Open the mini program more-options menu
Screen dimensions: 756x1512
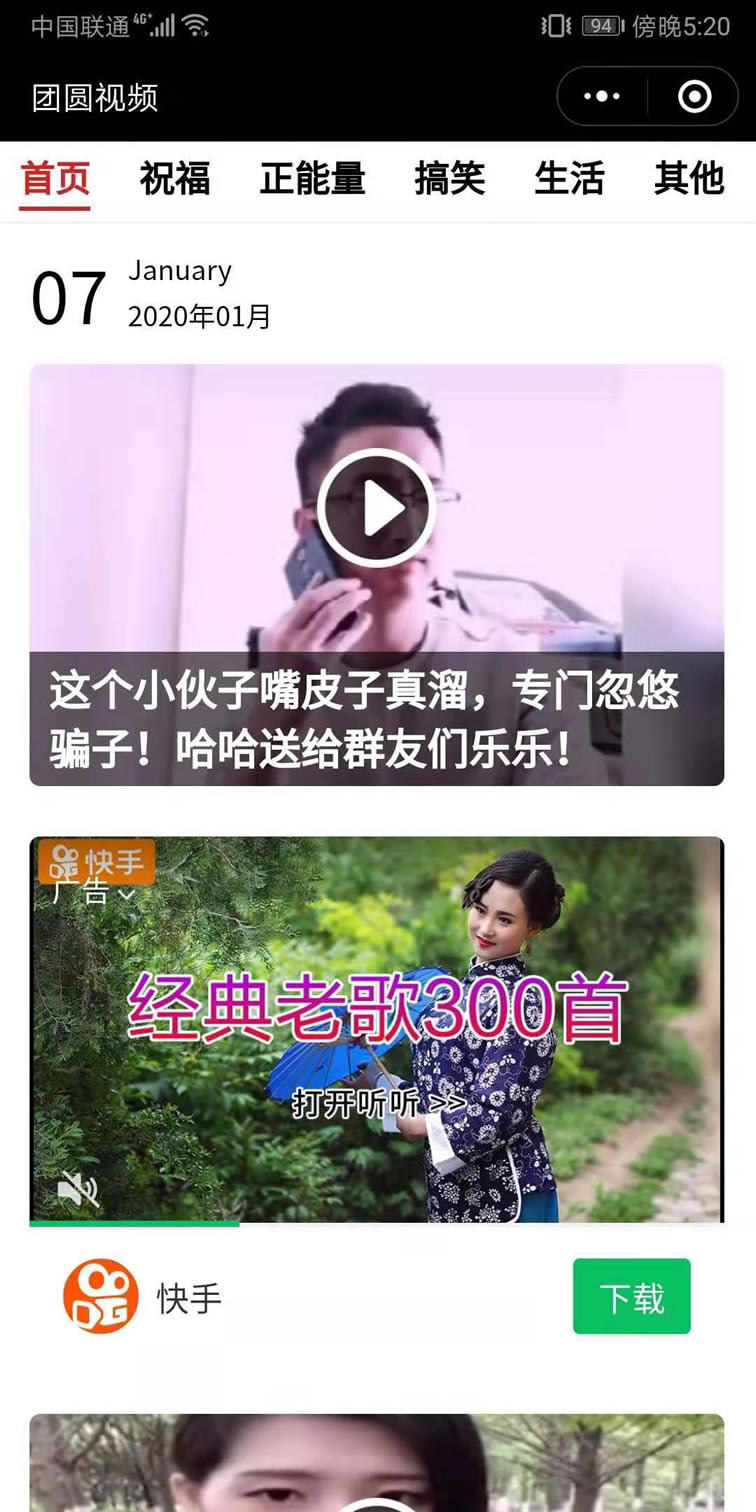(602, 97)
